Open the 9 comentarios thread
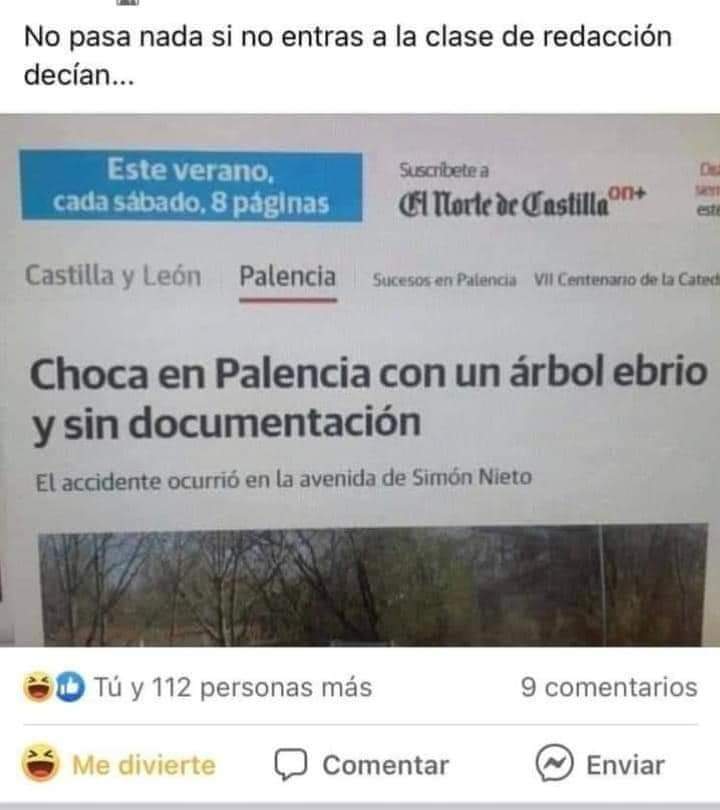 pos(609,687)
